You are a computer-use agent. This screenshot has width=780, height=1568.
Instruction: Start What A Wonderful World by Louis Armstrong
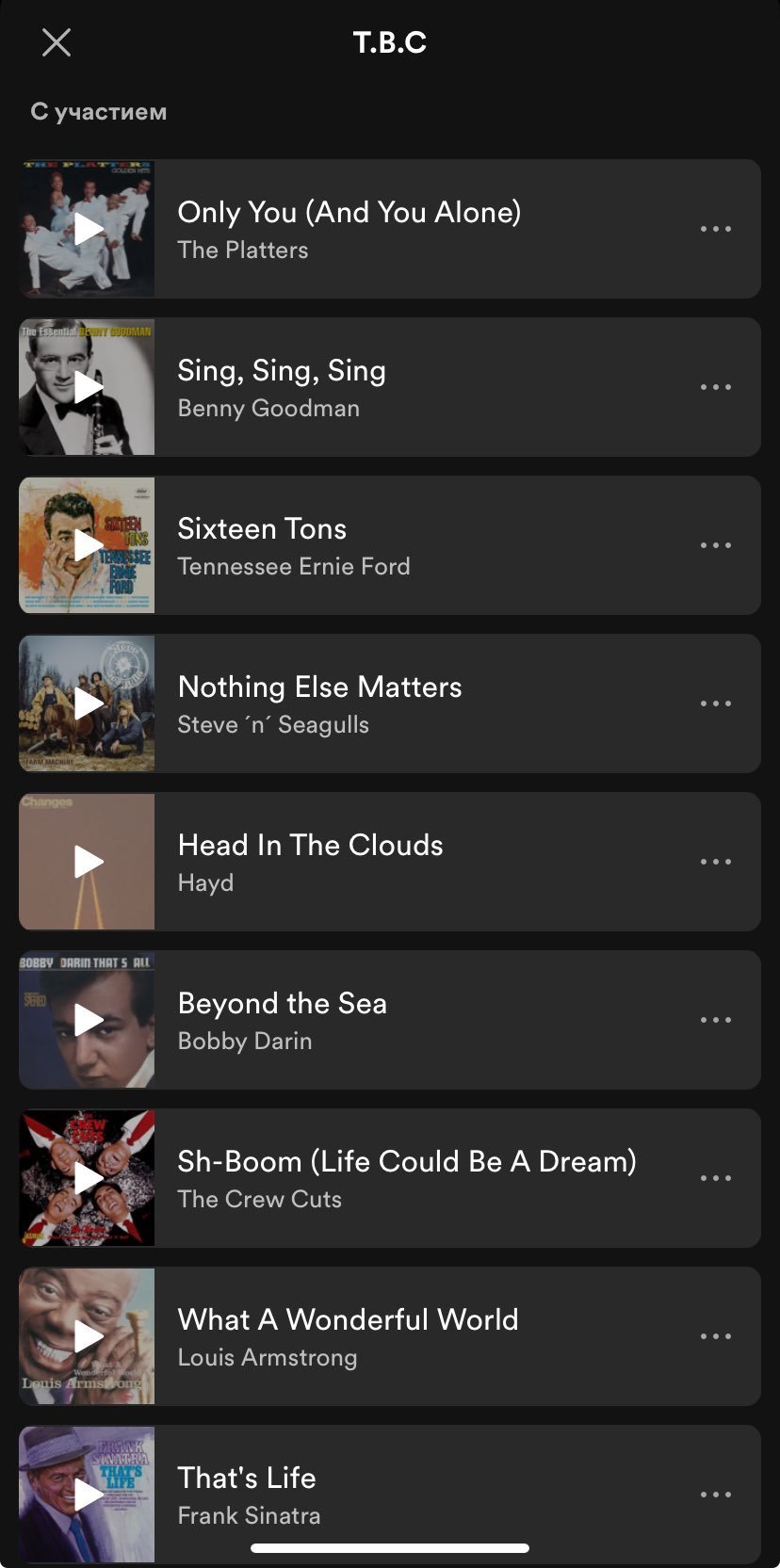pyautogui.click(x=88, y=1336)
